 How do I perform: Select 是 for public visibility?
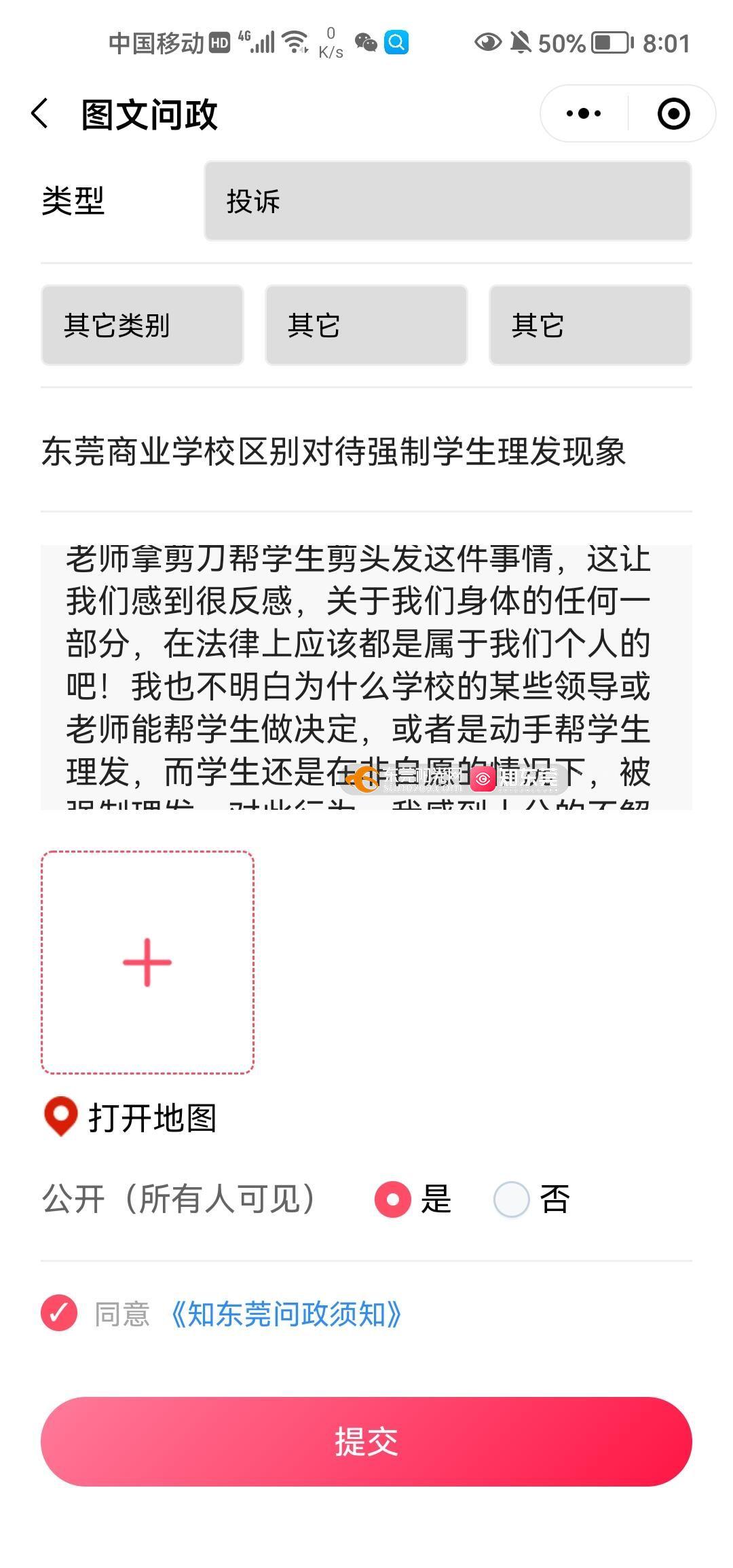tap(393, 1199)
